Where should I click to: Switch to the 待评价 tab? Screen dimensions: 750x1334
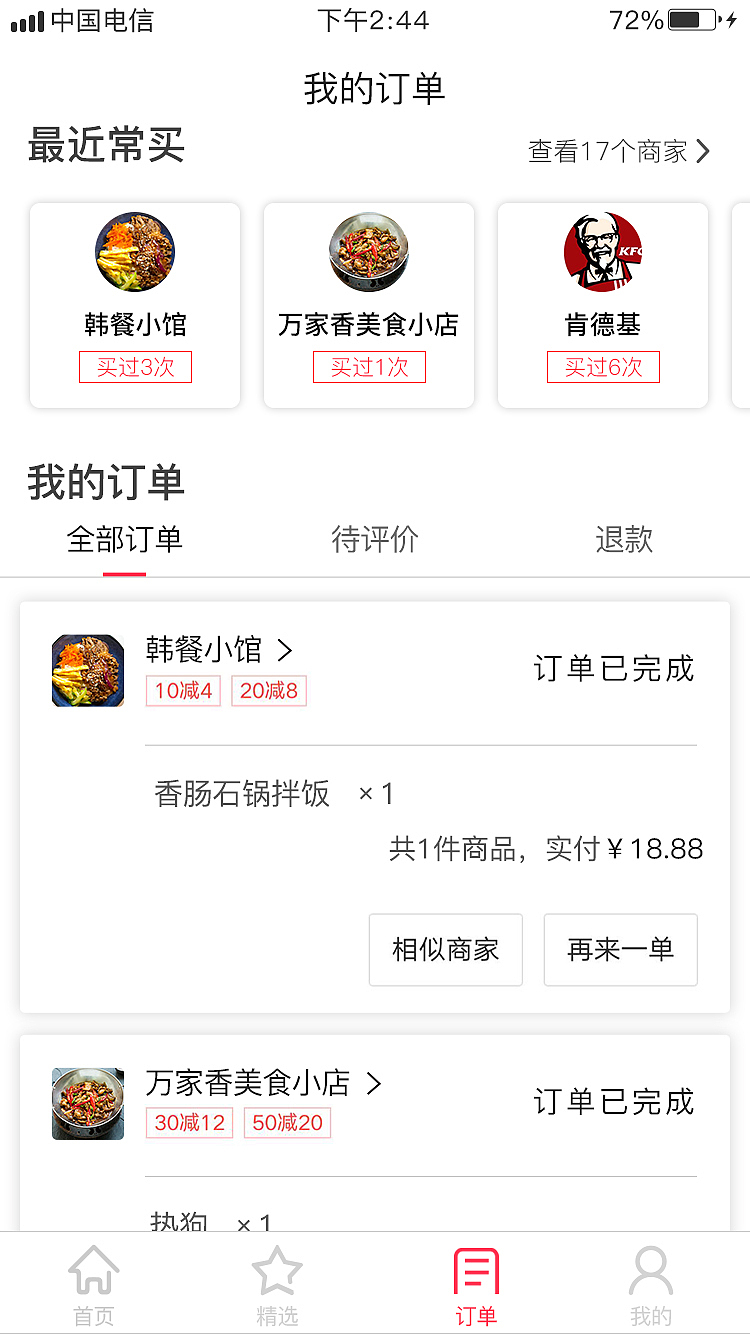(374, 540)
